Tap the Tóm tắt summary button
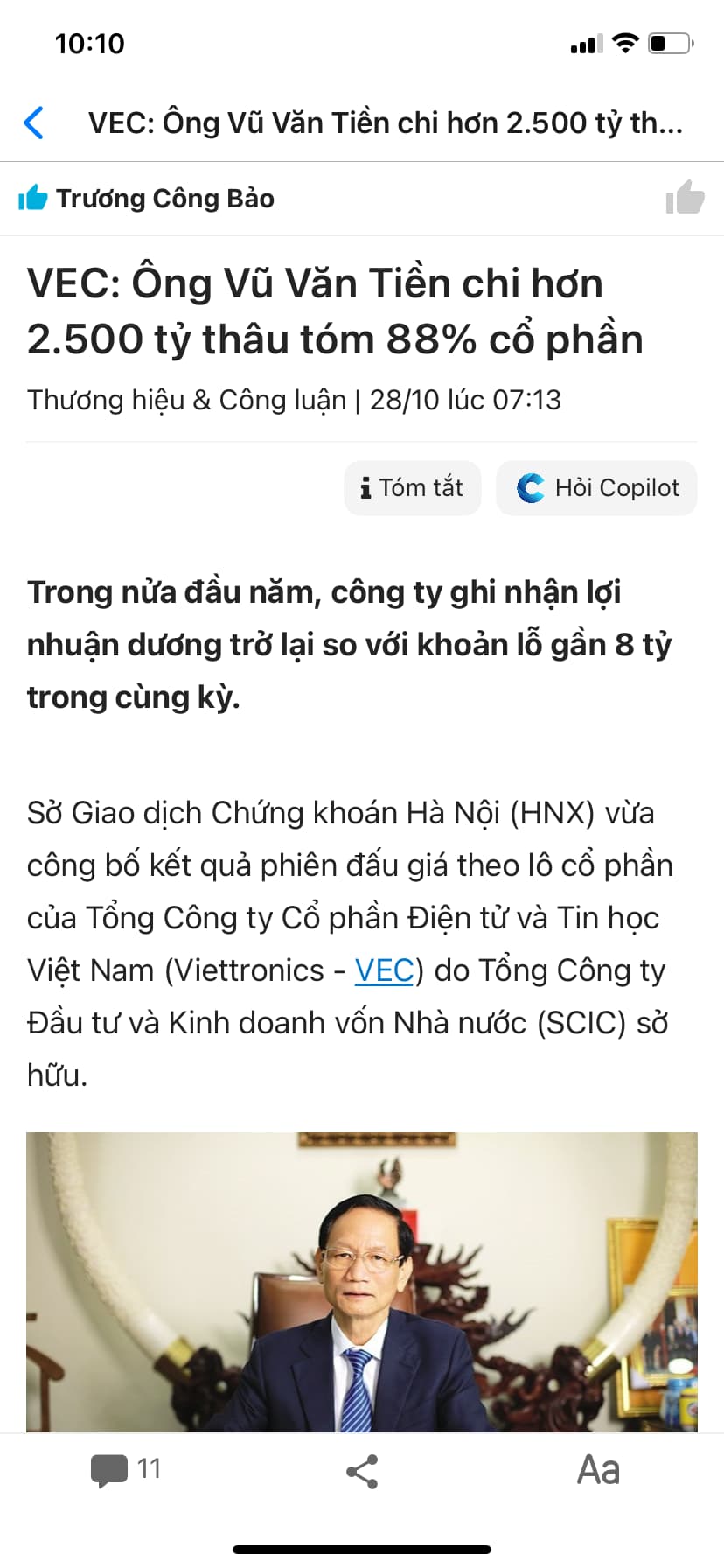 click(412, 488)
